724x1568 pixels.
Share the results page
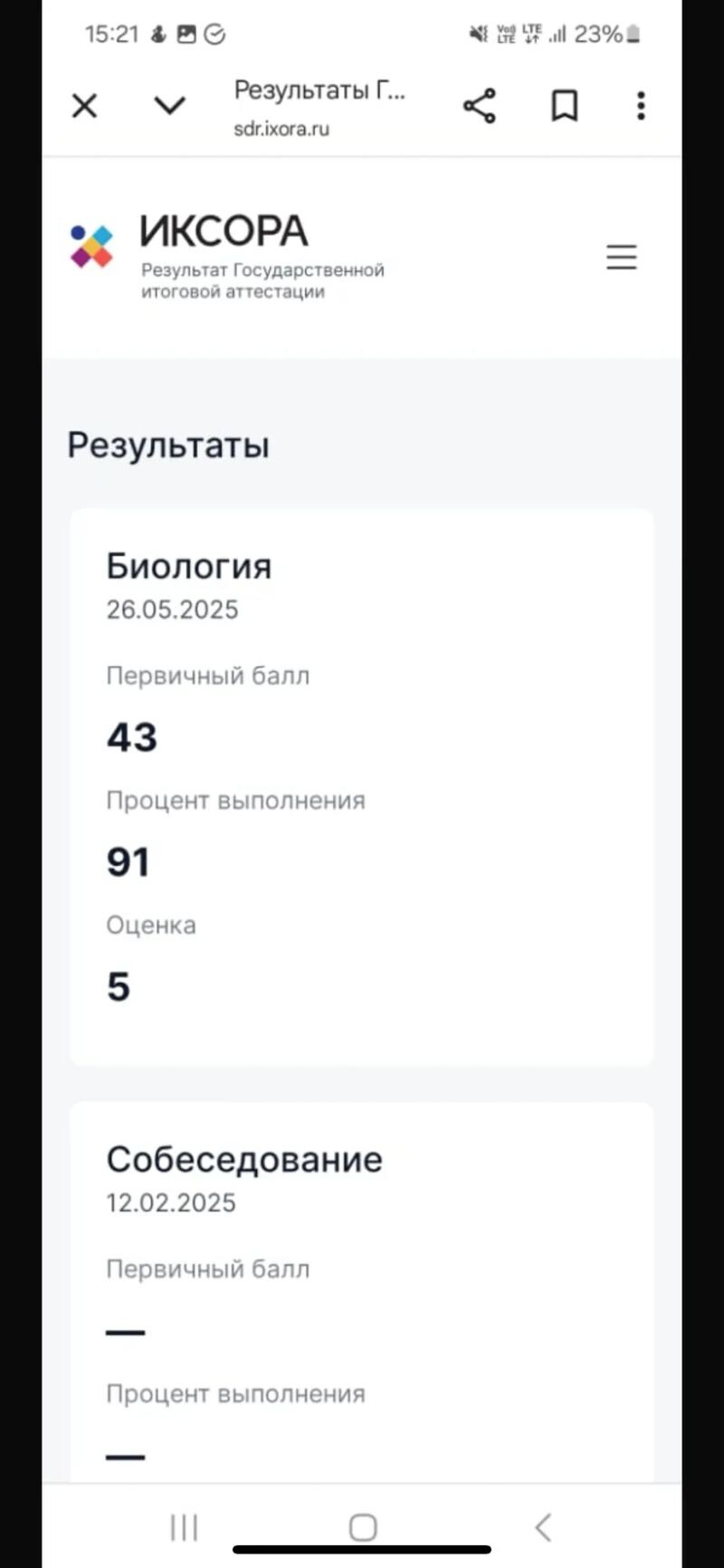click(x=479, y=106)
